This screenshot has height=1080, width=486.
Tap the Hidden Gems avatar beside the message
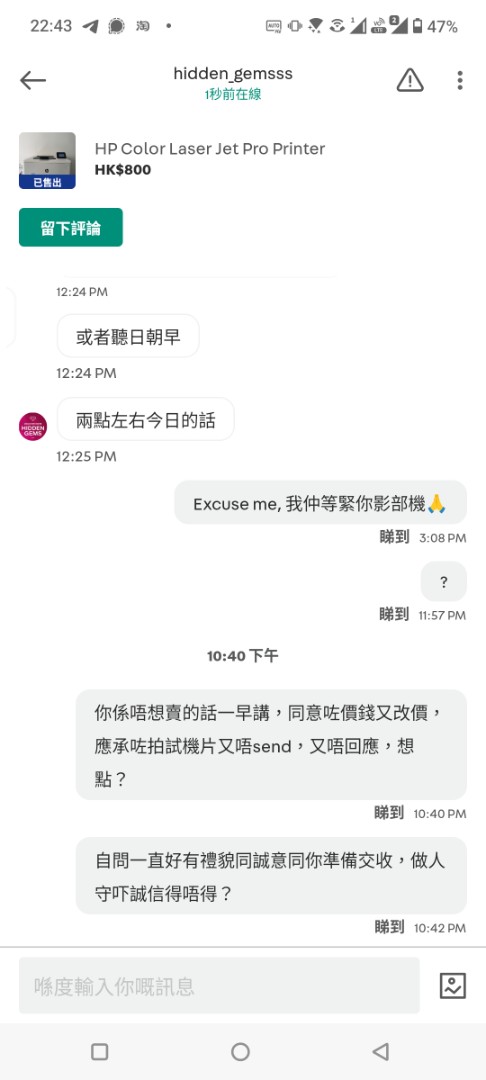tap(33, 427)
